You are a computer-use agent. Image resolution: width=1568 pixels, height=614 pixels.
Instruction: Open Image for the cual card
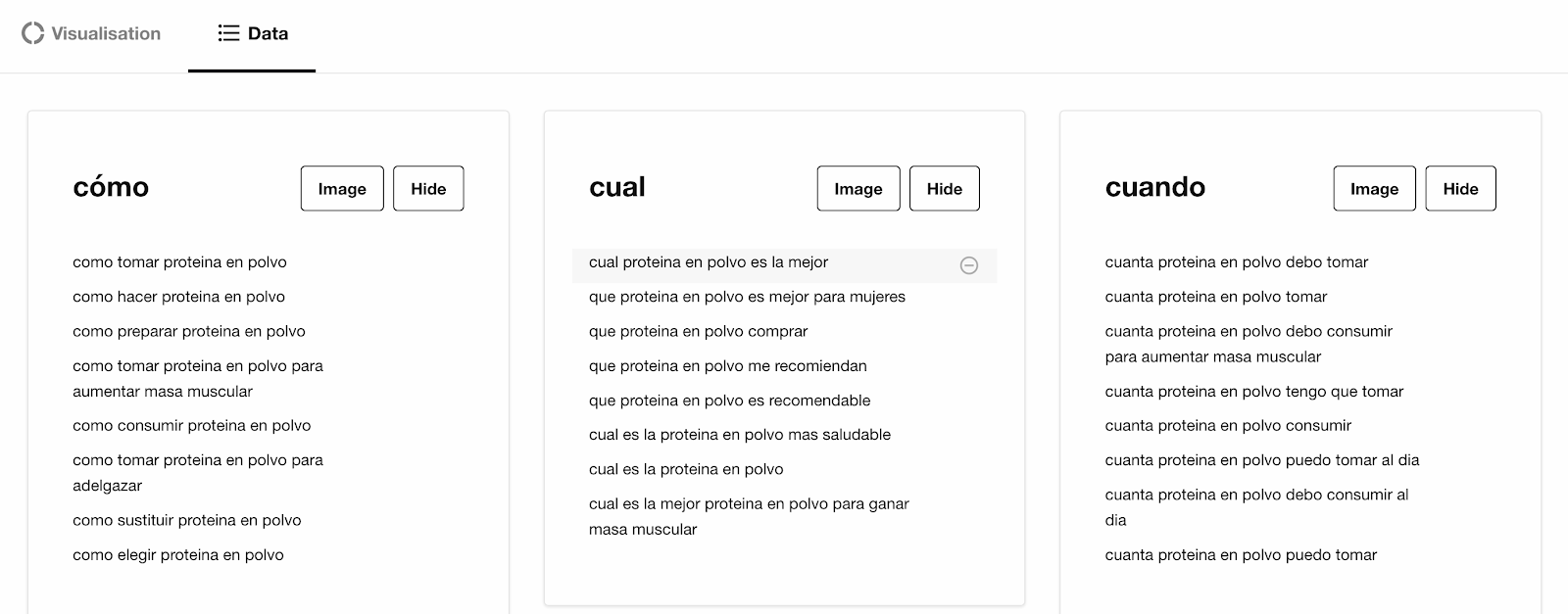pos(857,189)
